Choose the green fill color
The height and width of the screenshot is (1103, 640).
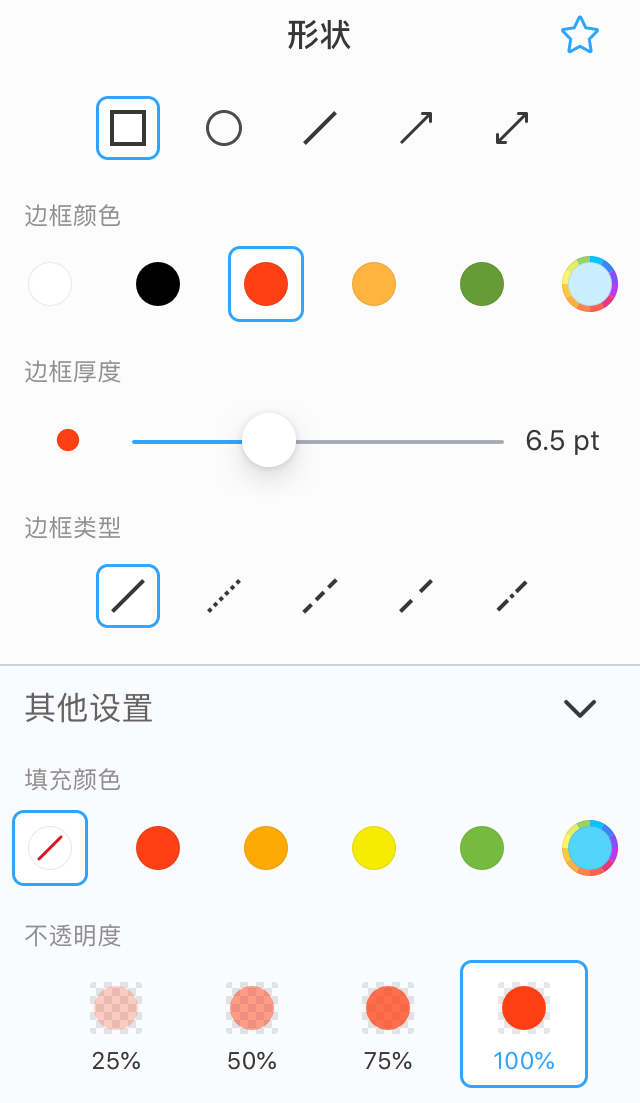pyautogui.click(x=482, y=848)
